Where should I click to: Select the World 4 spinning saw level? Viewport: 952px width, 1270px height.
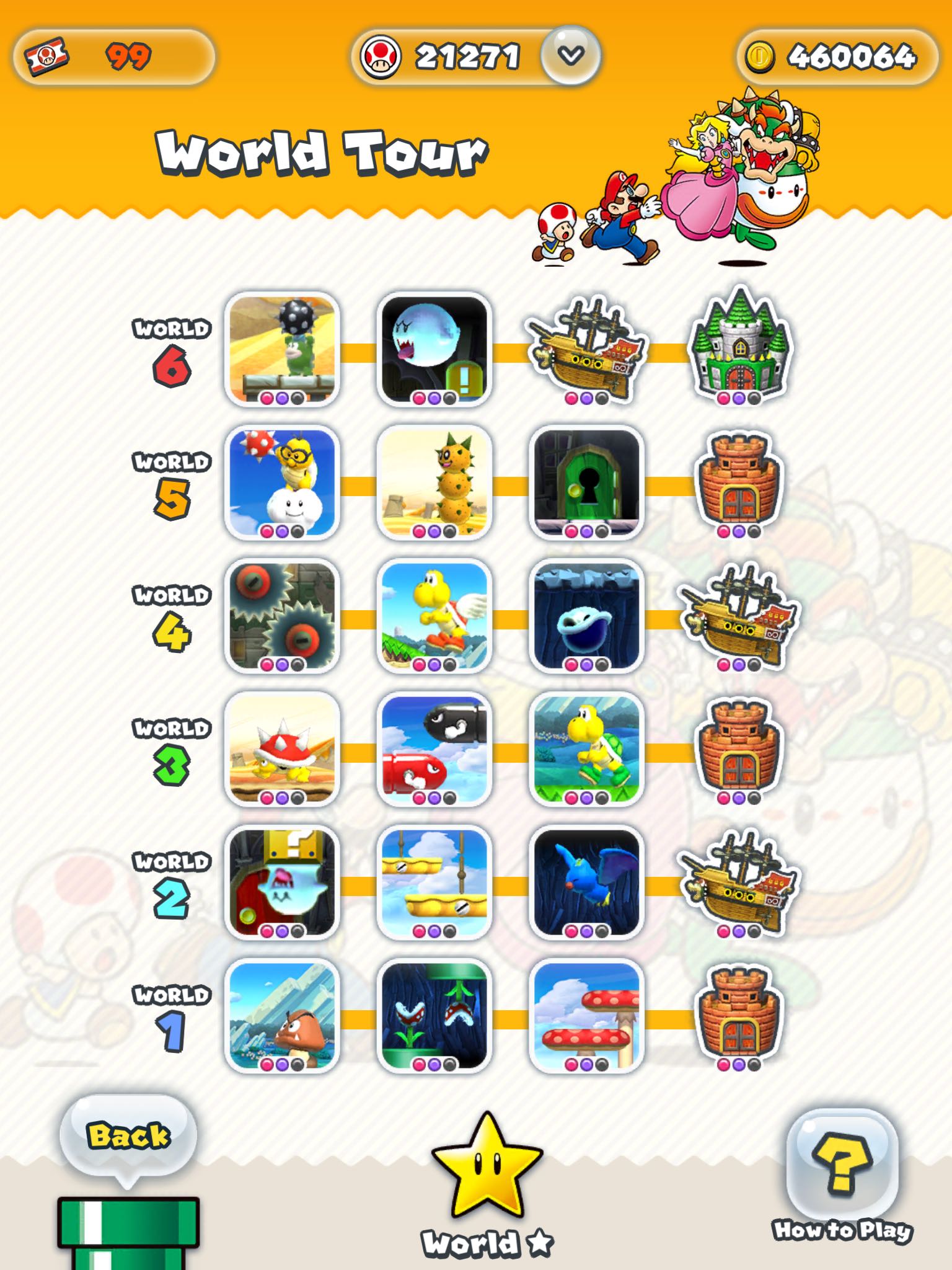point(282,615)
